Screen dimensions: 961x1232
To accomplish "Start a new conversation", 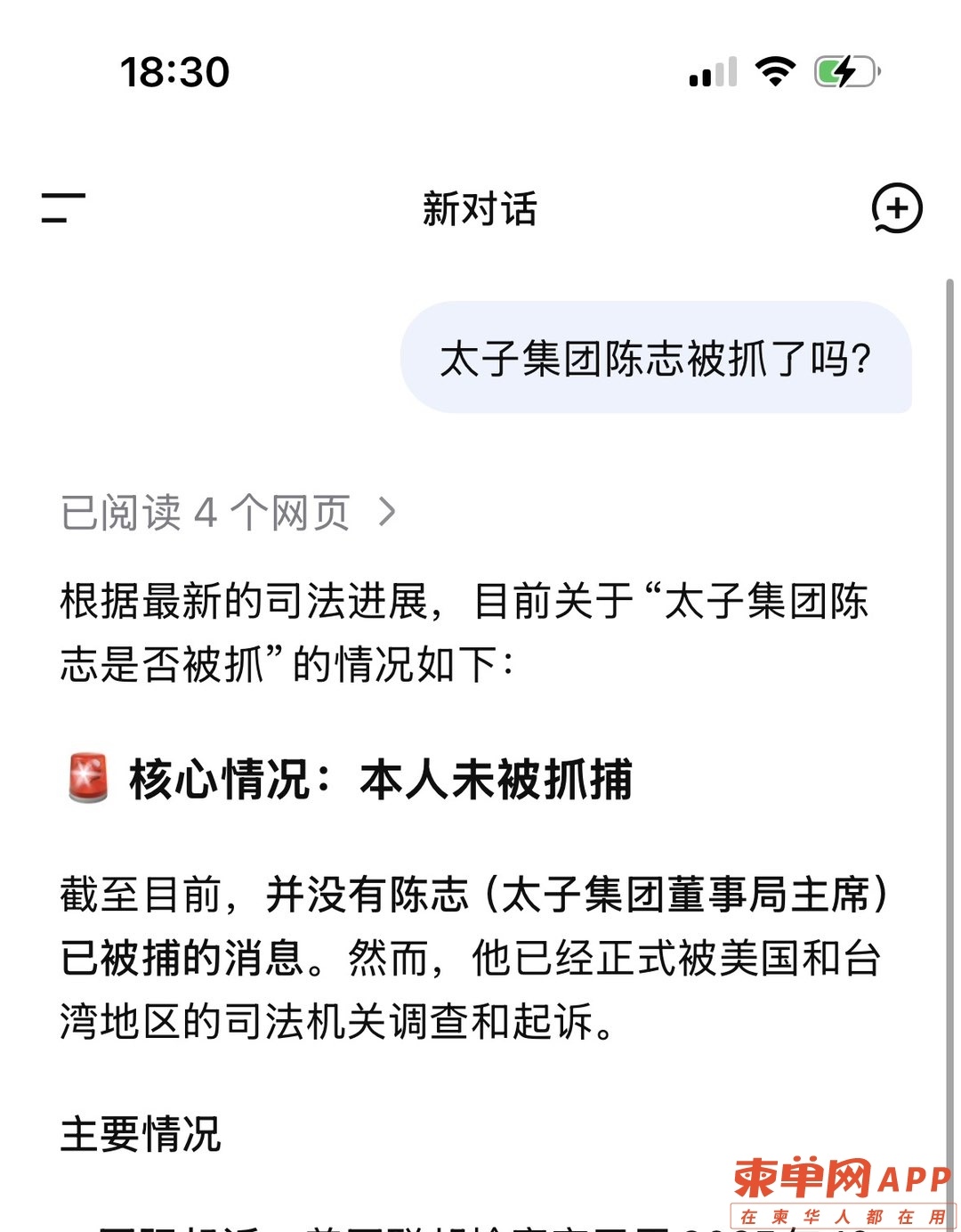I will [x=896, y=208].
